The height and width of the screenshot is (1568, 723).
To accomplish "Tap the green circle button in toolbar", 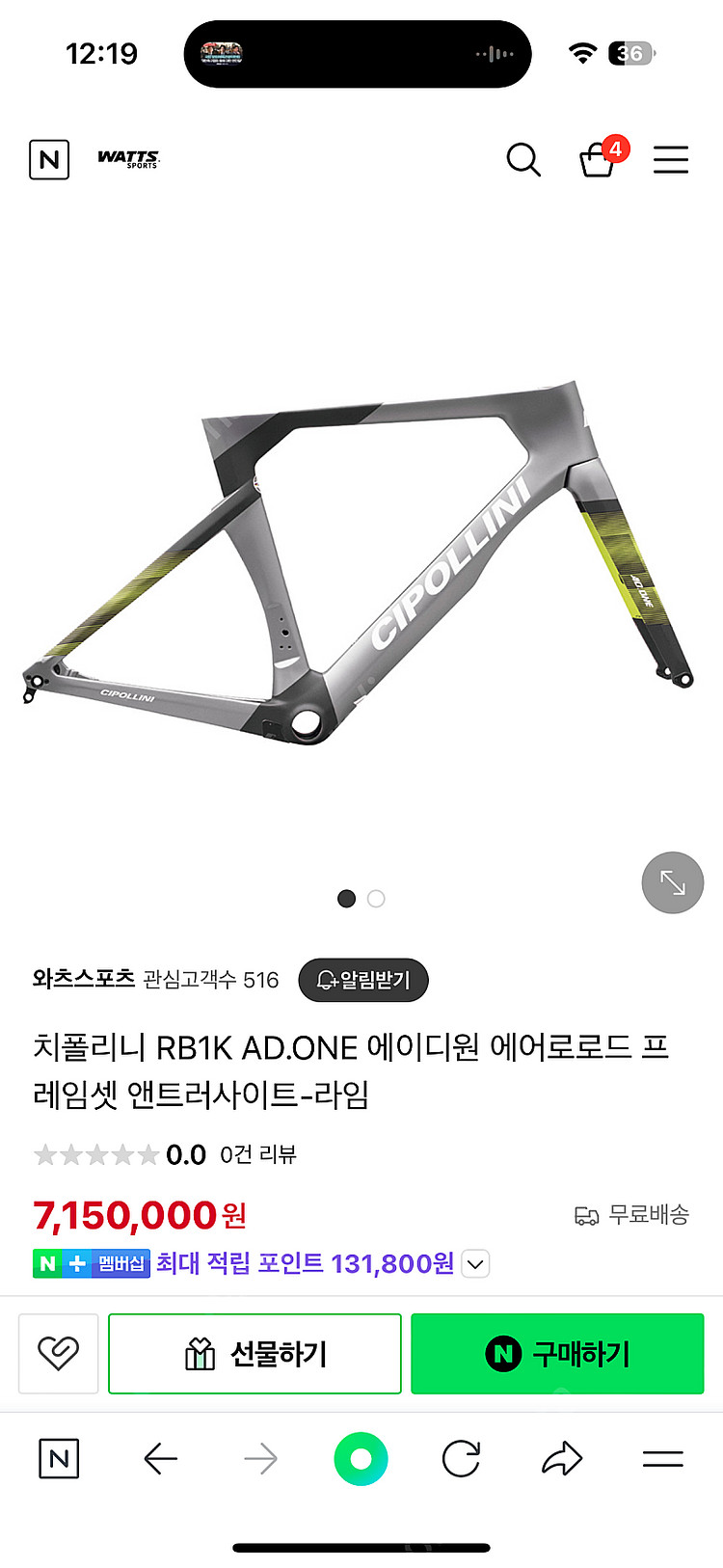I will 361,1459.
